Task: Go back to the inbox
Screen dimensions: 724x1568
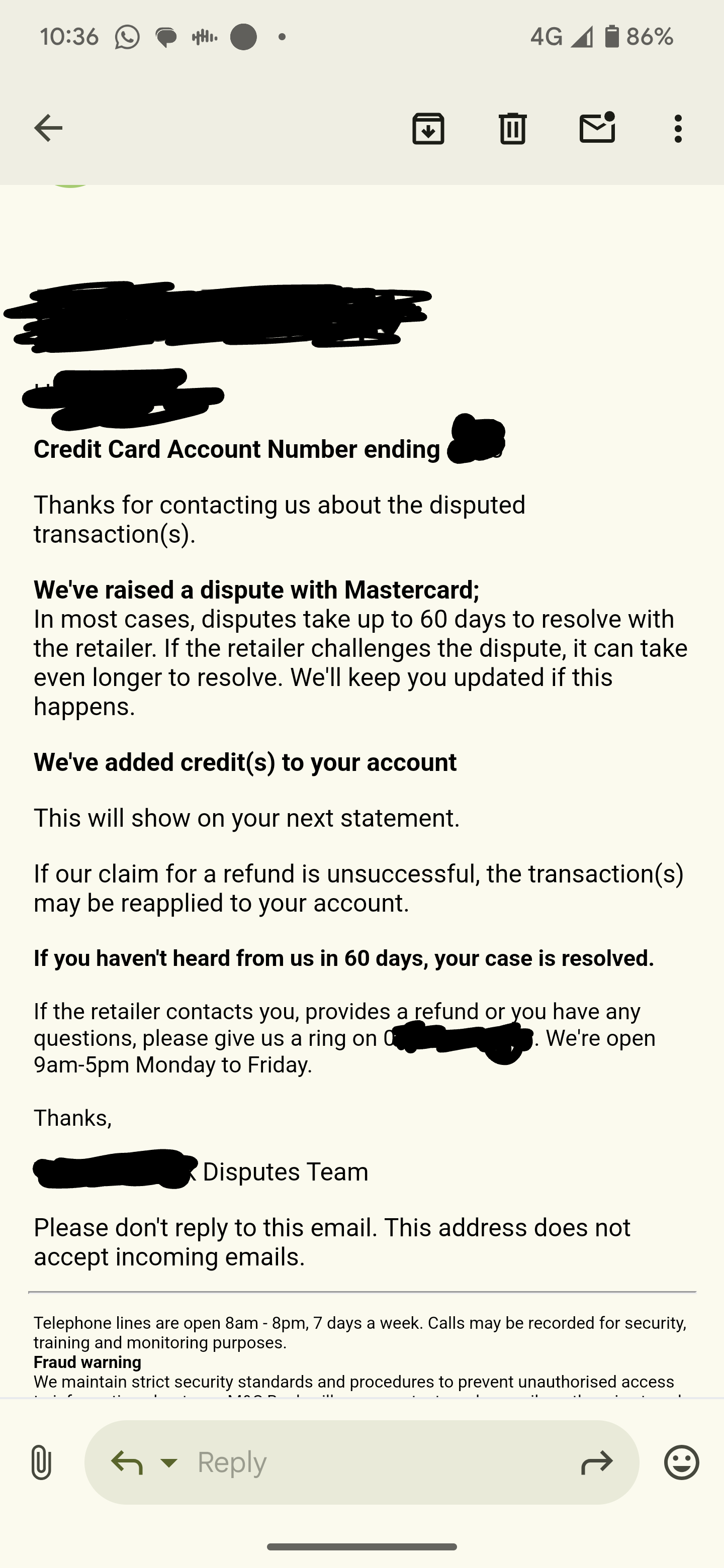Action: 48,128
